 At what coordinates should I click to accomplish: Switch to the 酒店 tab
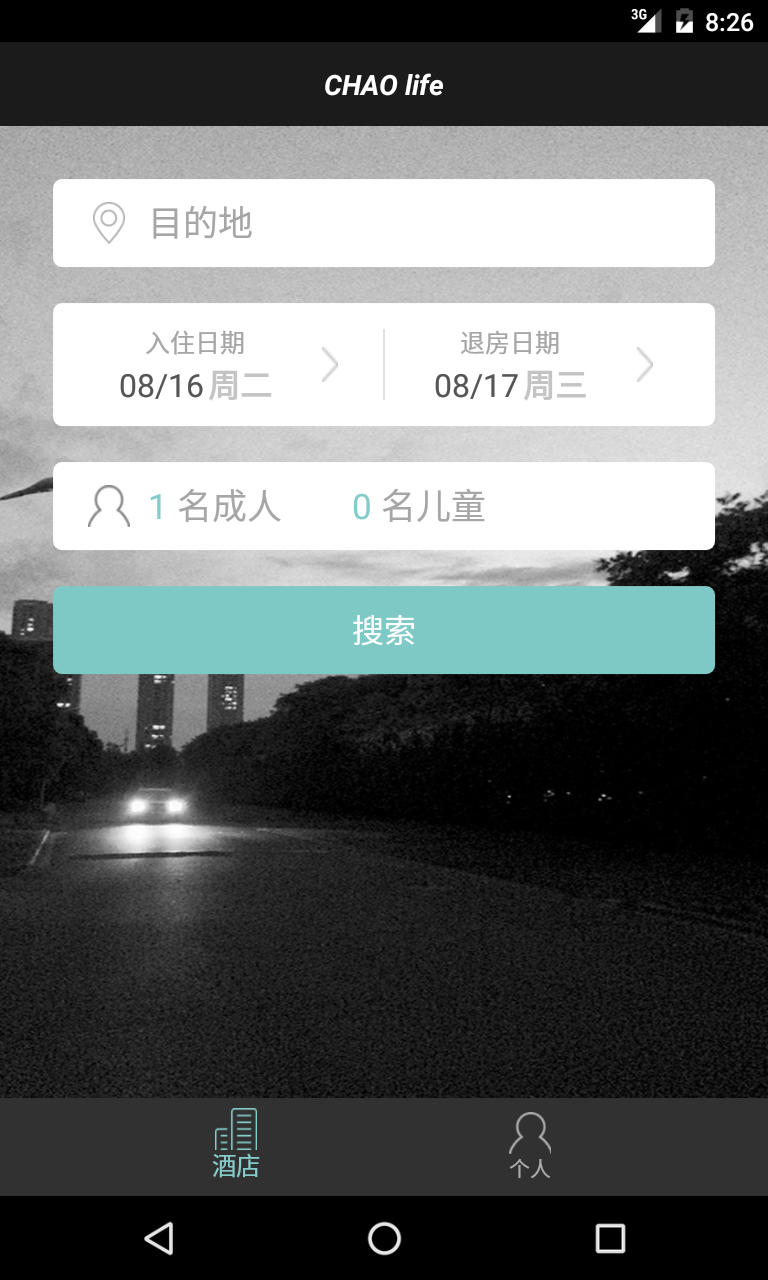click(x=236, y=1145)
